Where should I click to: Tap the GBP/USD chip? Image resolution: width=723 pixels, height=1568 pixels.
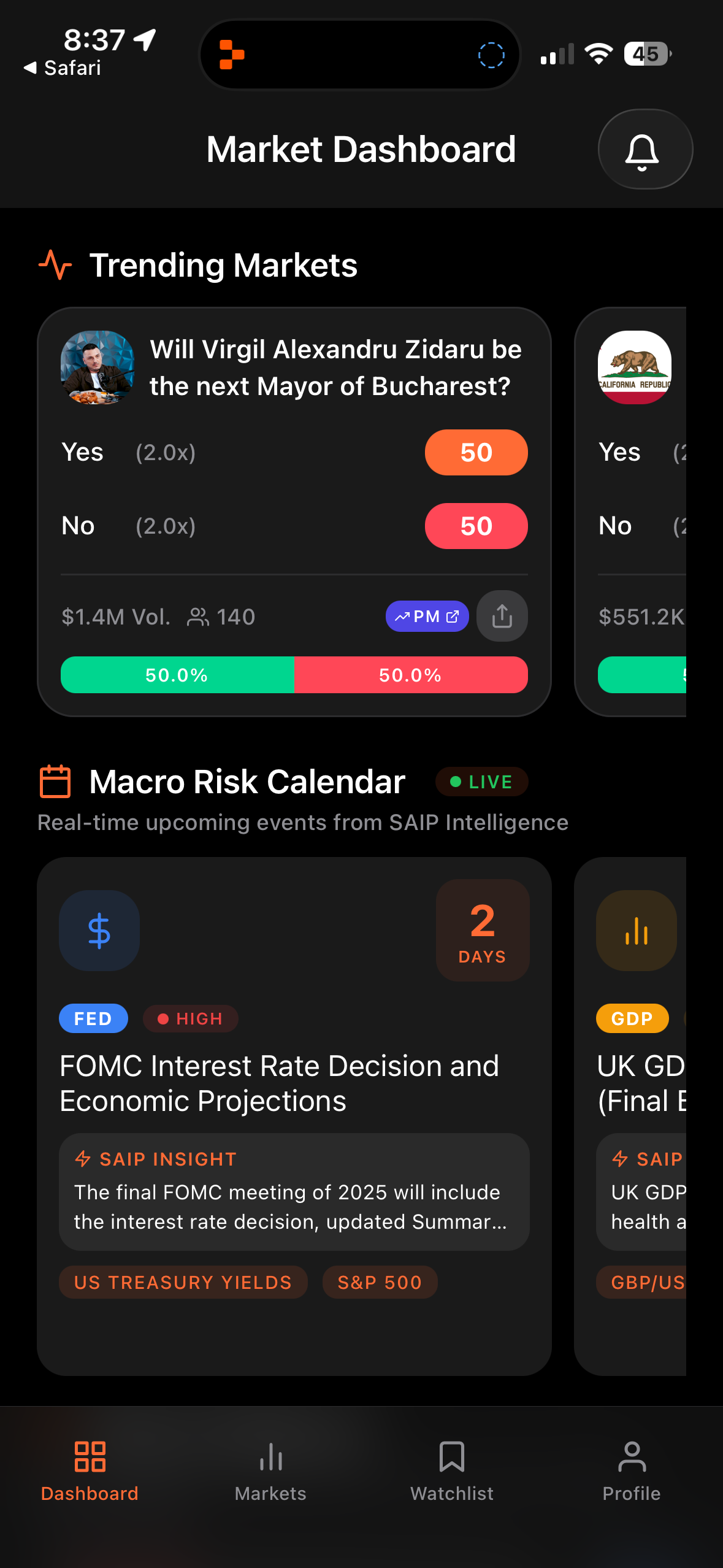[644, 1282]
